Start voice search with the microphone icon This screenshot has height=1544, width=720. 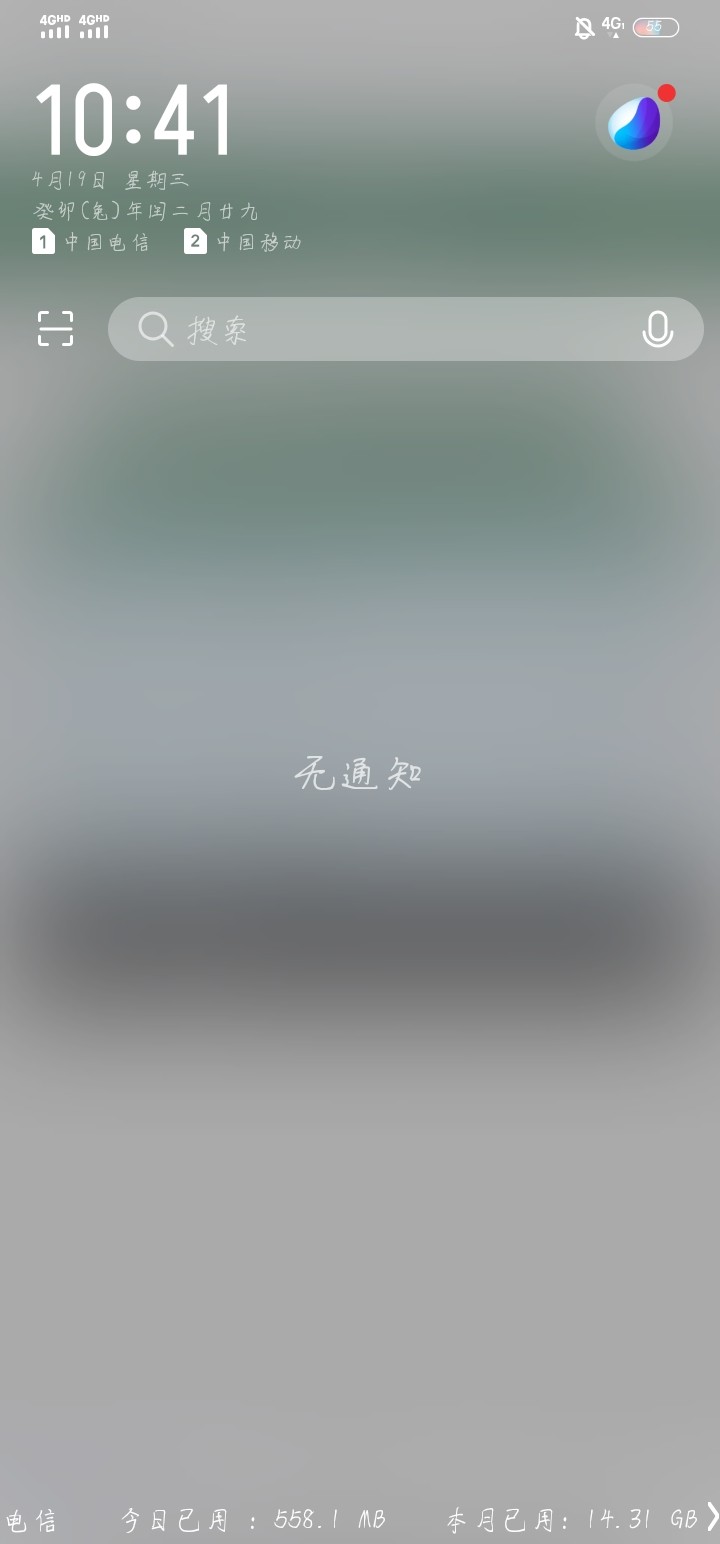tap(657, 328)
